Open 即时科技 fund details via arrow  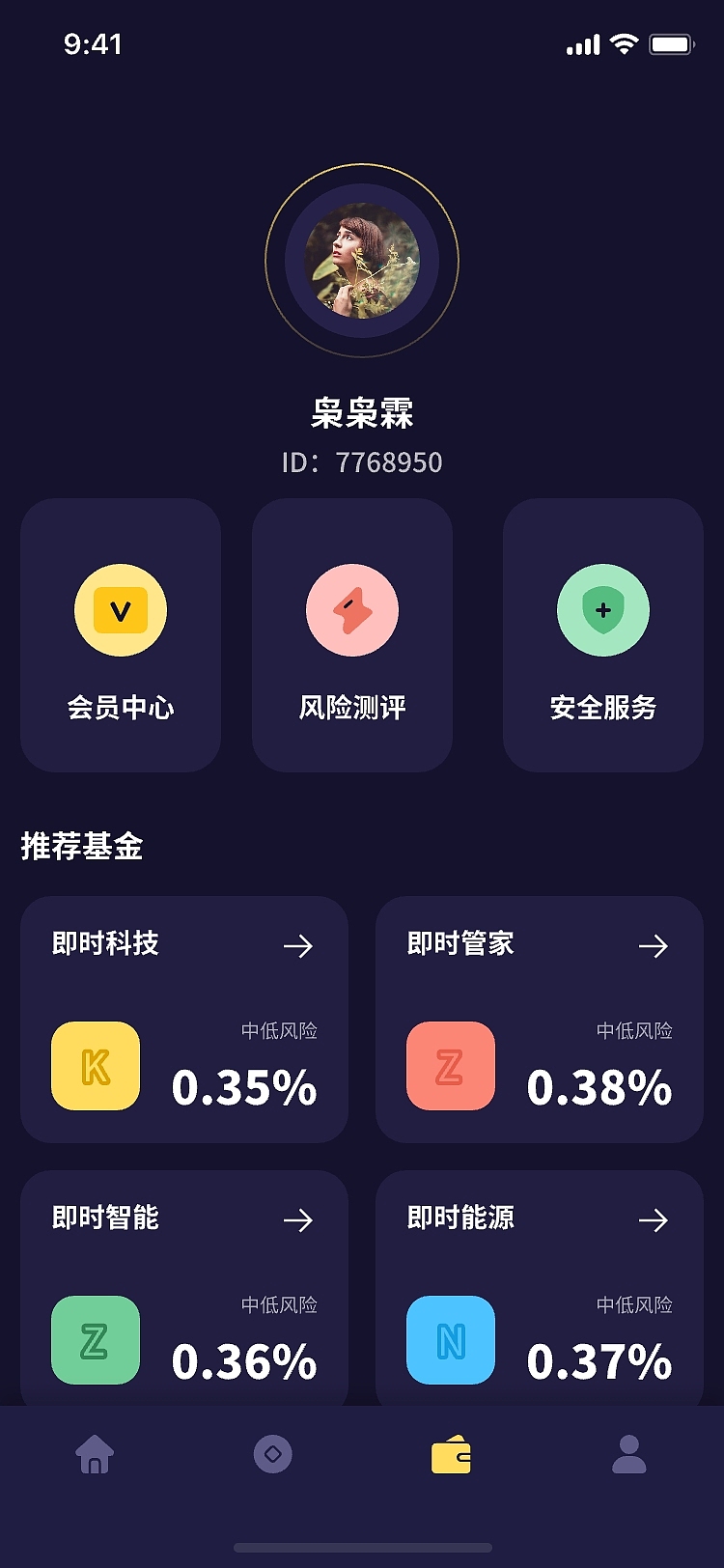(300, 946)
